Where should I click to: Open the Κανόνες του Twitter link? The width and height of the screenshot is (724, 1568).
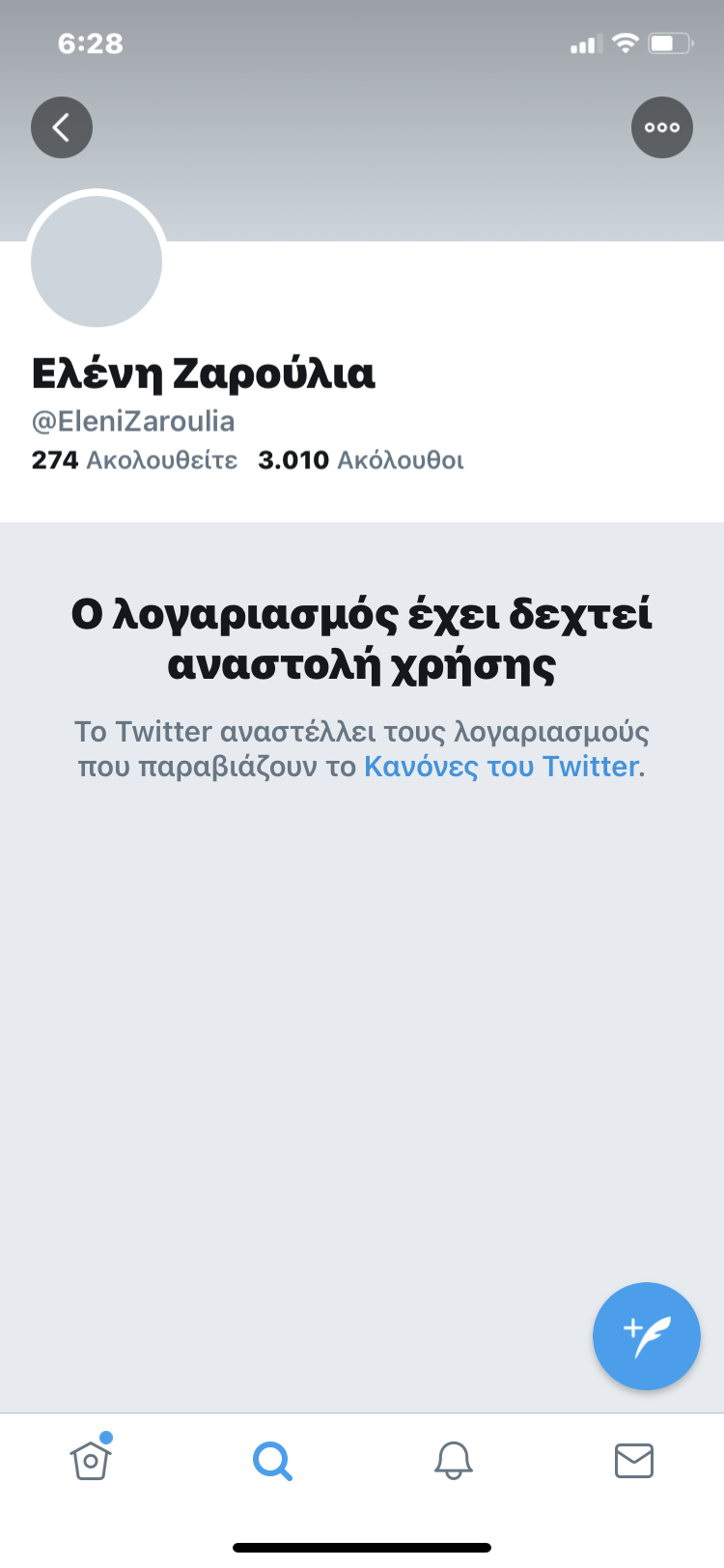tap(502, 767)
